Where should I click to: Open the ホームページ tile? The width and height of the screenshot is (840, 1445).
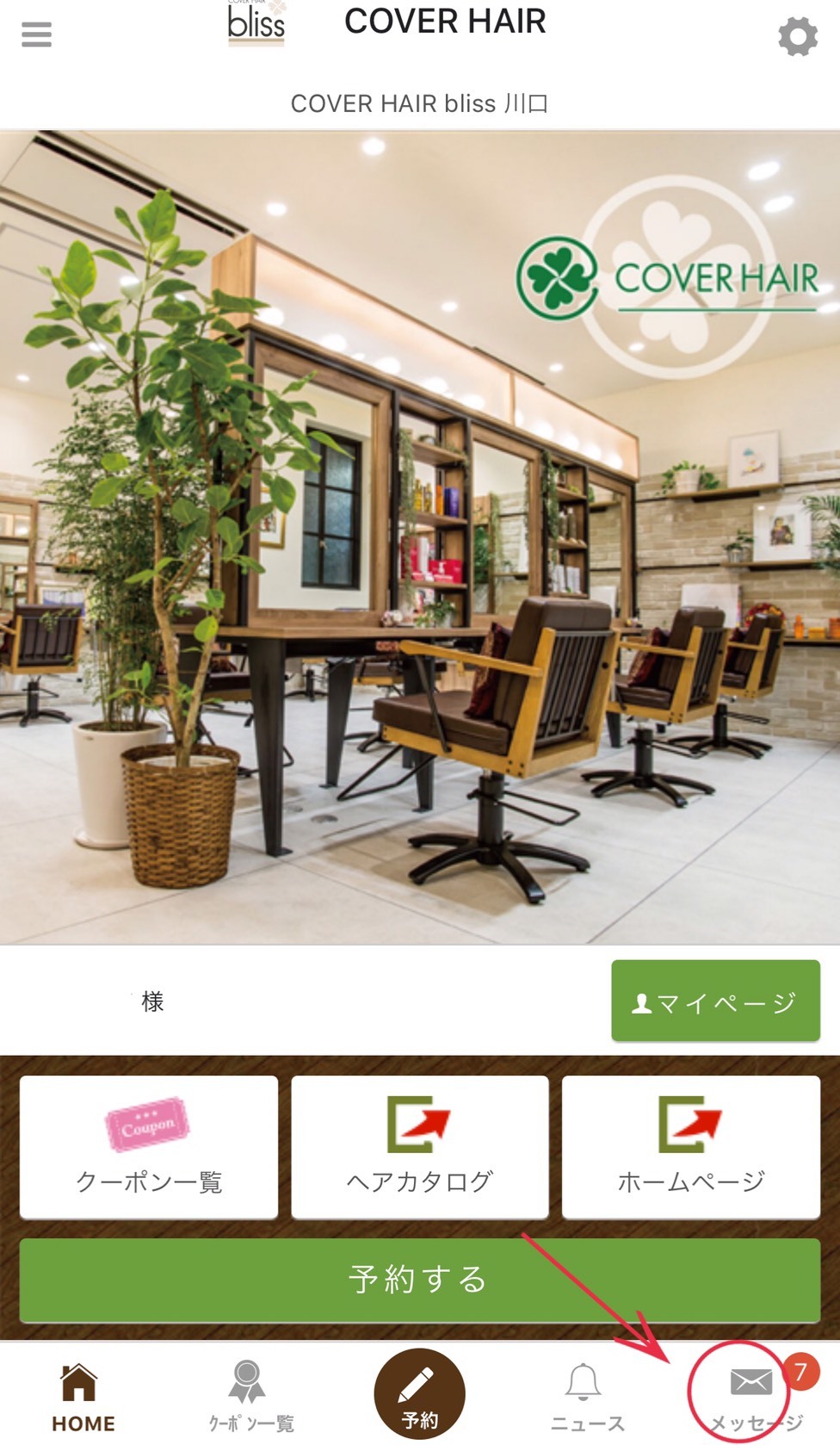[x=690, y=1147]
